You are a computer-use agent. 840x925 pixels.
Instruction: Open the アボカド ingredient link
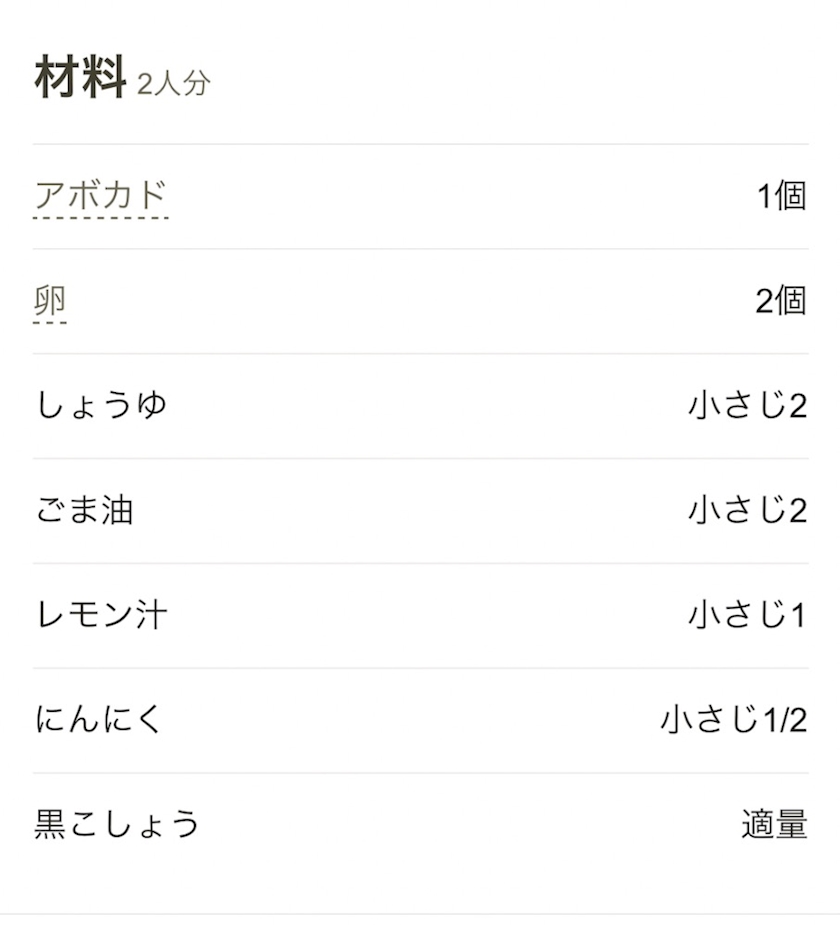(101, 195)
